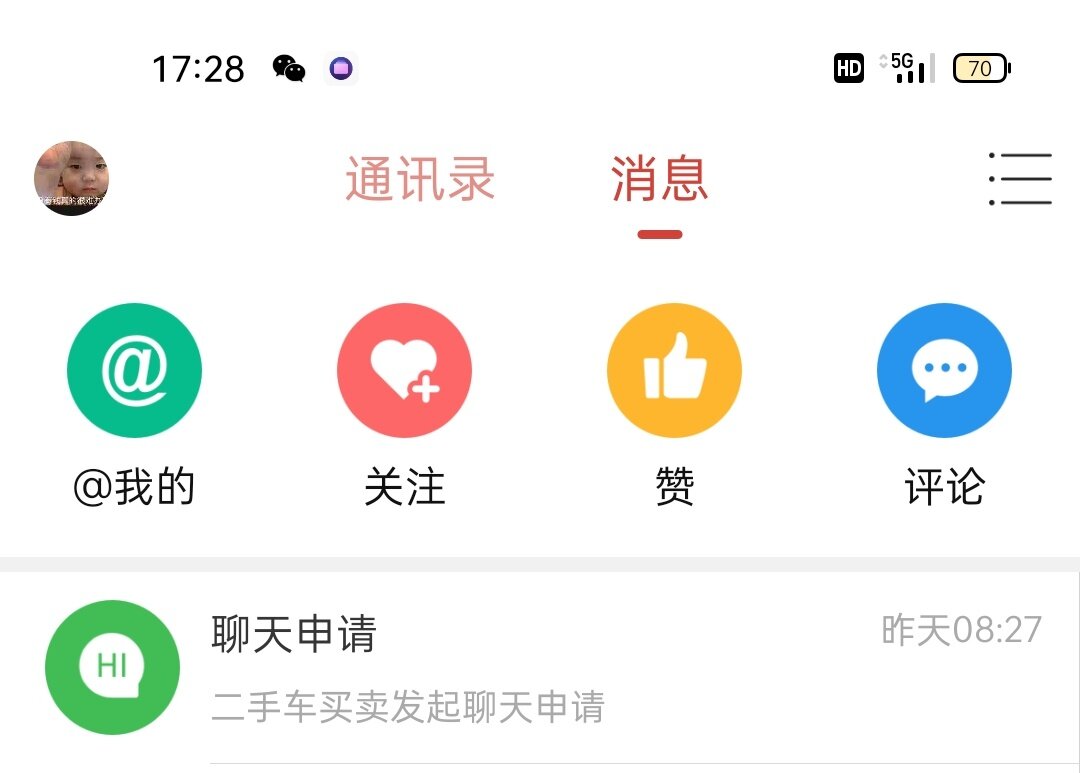The image size is (1080, 773).
Task: Open the 聊天申请 row
Action: coord(540,667)
